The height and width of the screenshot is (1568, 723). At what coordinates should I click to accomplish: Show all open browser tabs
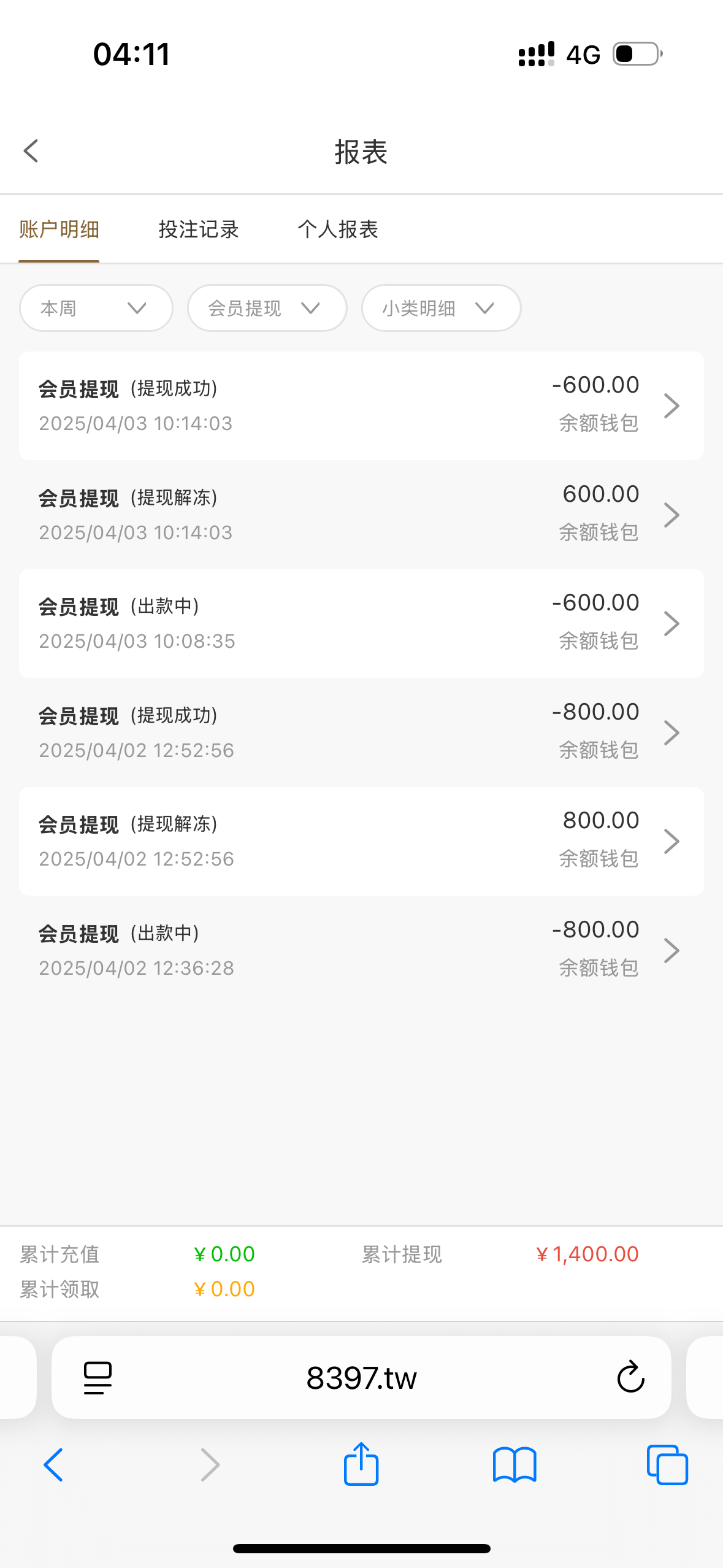[667, 1465]
